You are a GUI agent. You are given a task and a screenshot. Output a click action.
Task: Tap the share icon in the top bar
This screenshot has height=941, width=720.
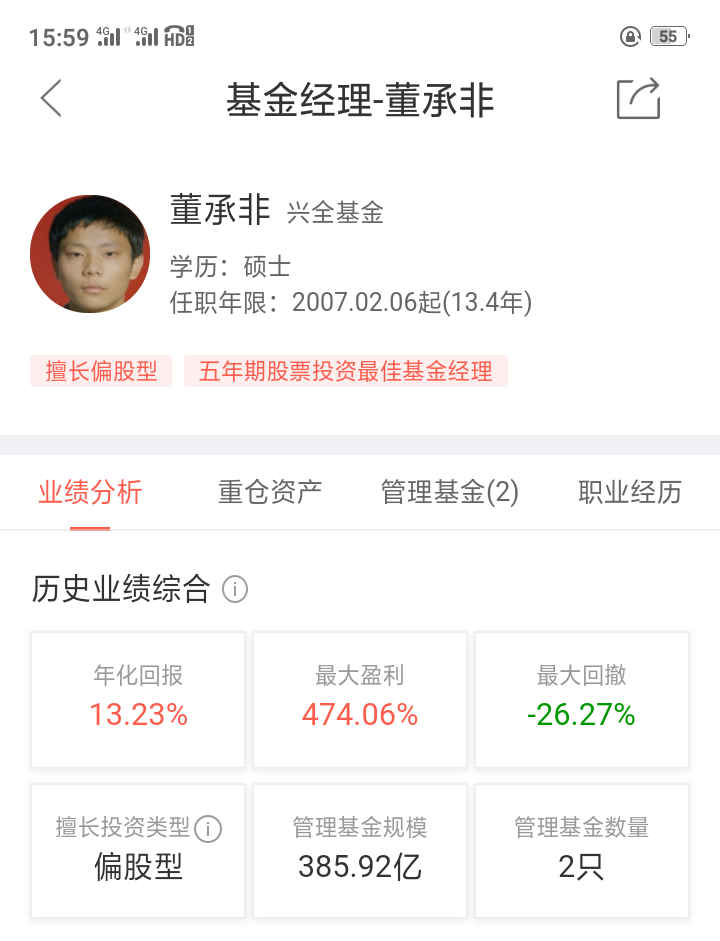click(641, 99)
